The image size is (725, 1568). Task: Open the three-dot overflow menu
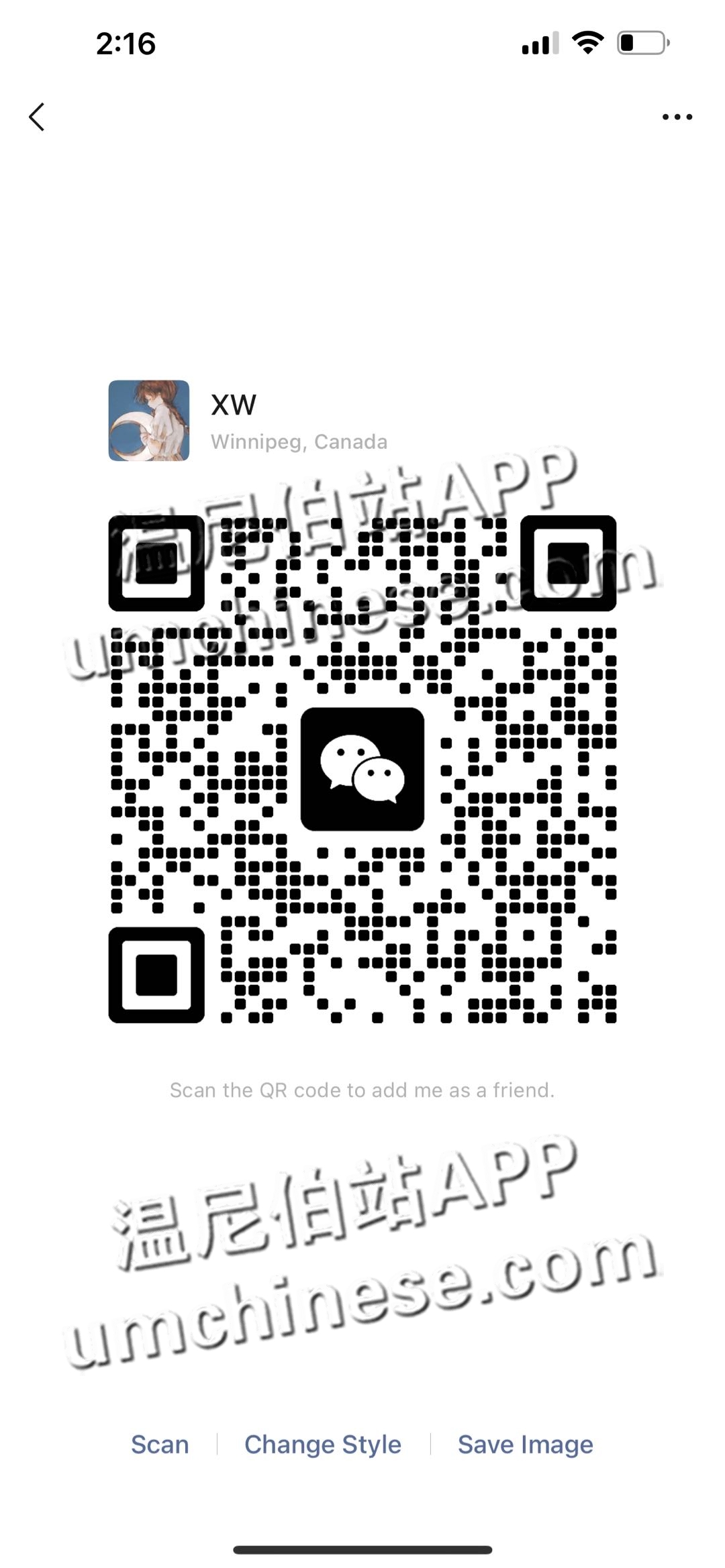[x=677, y=117]
